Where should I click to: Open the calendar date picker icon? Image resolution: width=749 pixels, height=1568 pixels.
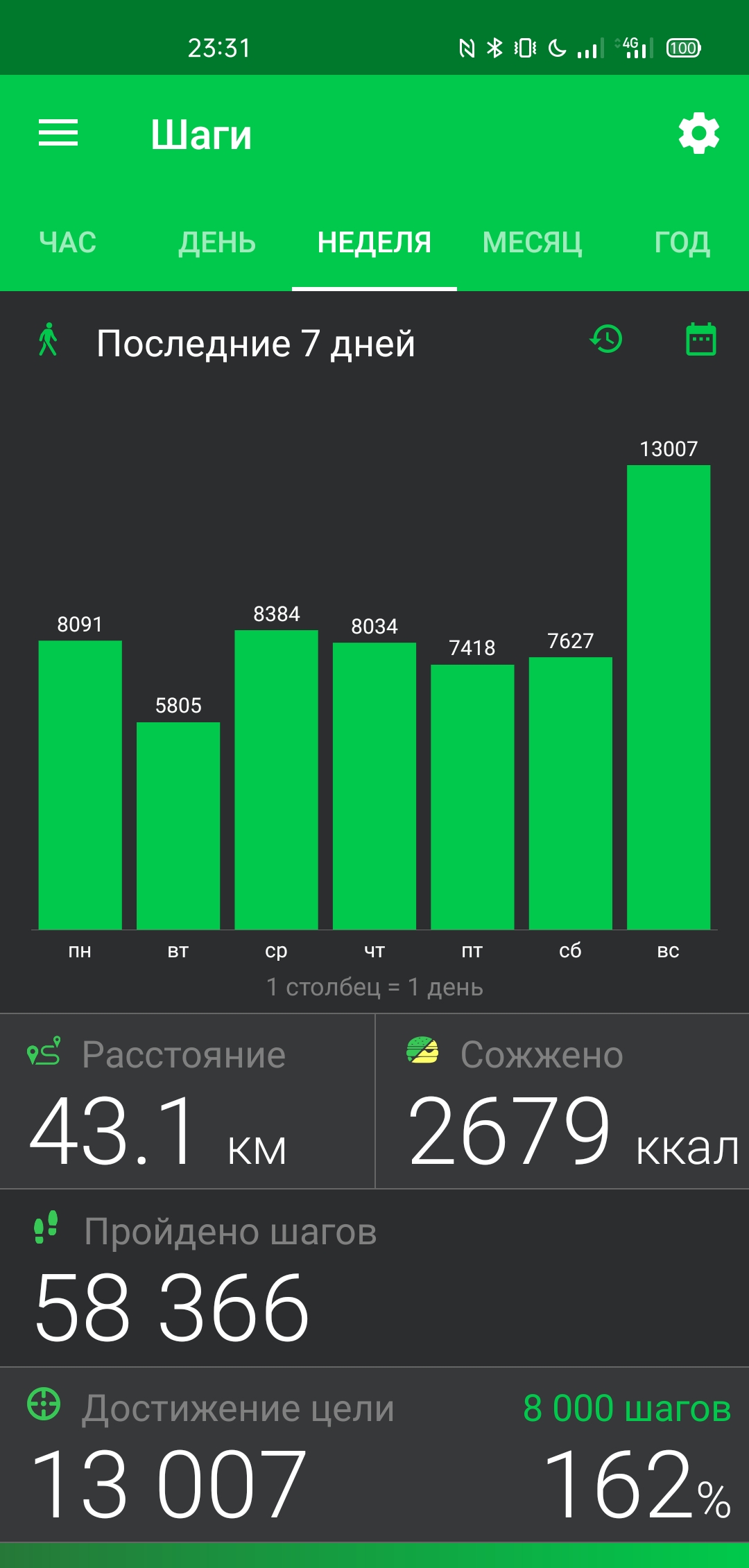(700, 340)
